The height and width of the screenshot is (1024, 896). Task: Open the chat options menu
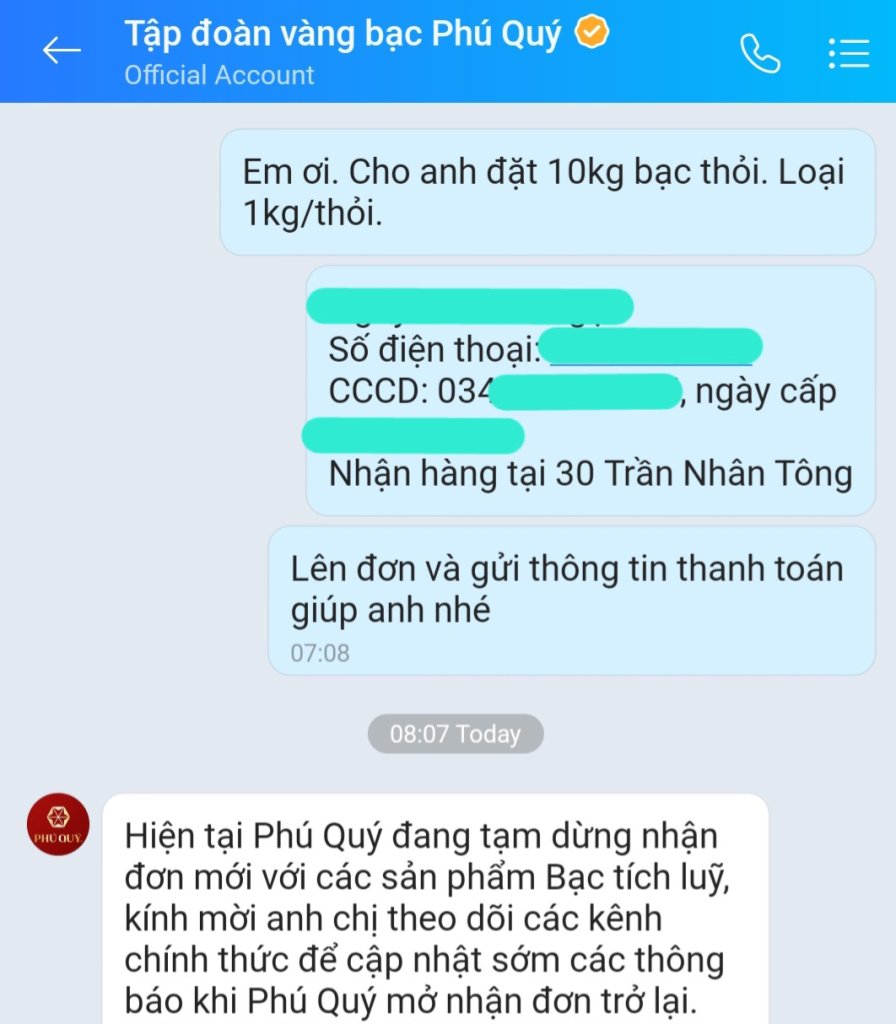coord(848,53)
